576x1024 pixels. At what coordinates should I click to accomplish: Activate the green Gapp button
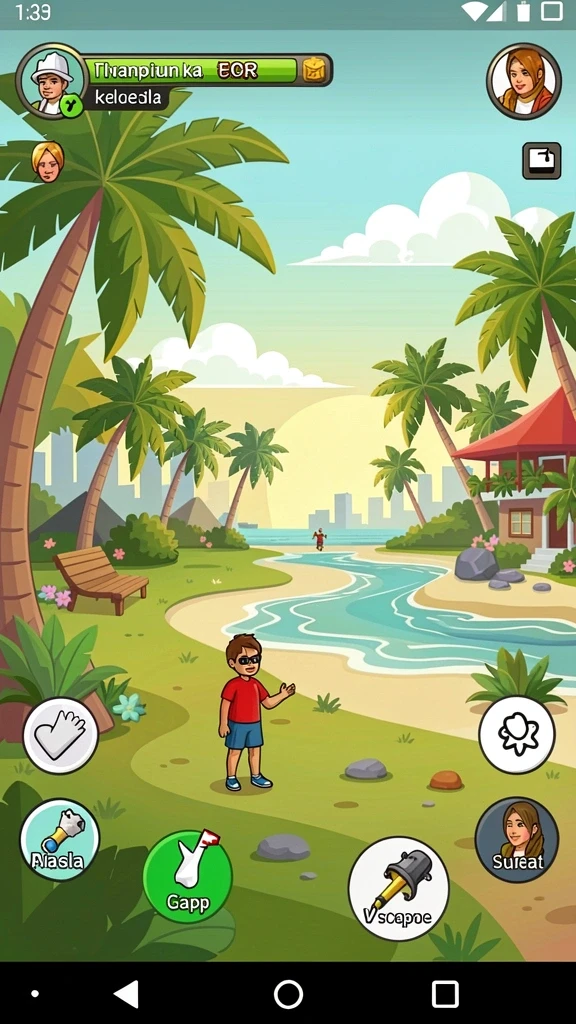tap(187, 876)
